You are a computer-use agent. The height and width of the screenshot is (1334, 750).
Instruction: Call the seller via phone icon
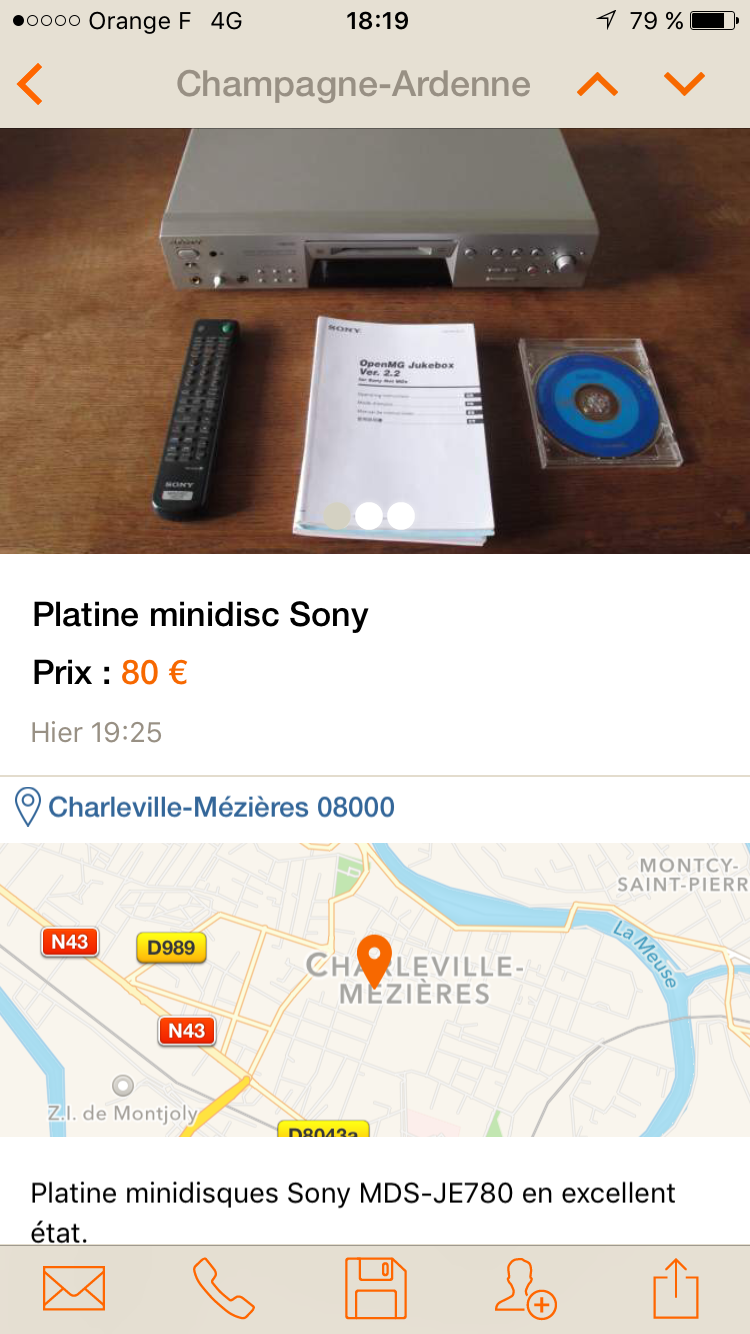coord(224,1289)
